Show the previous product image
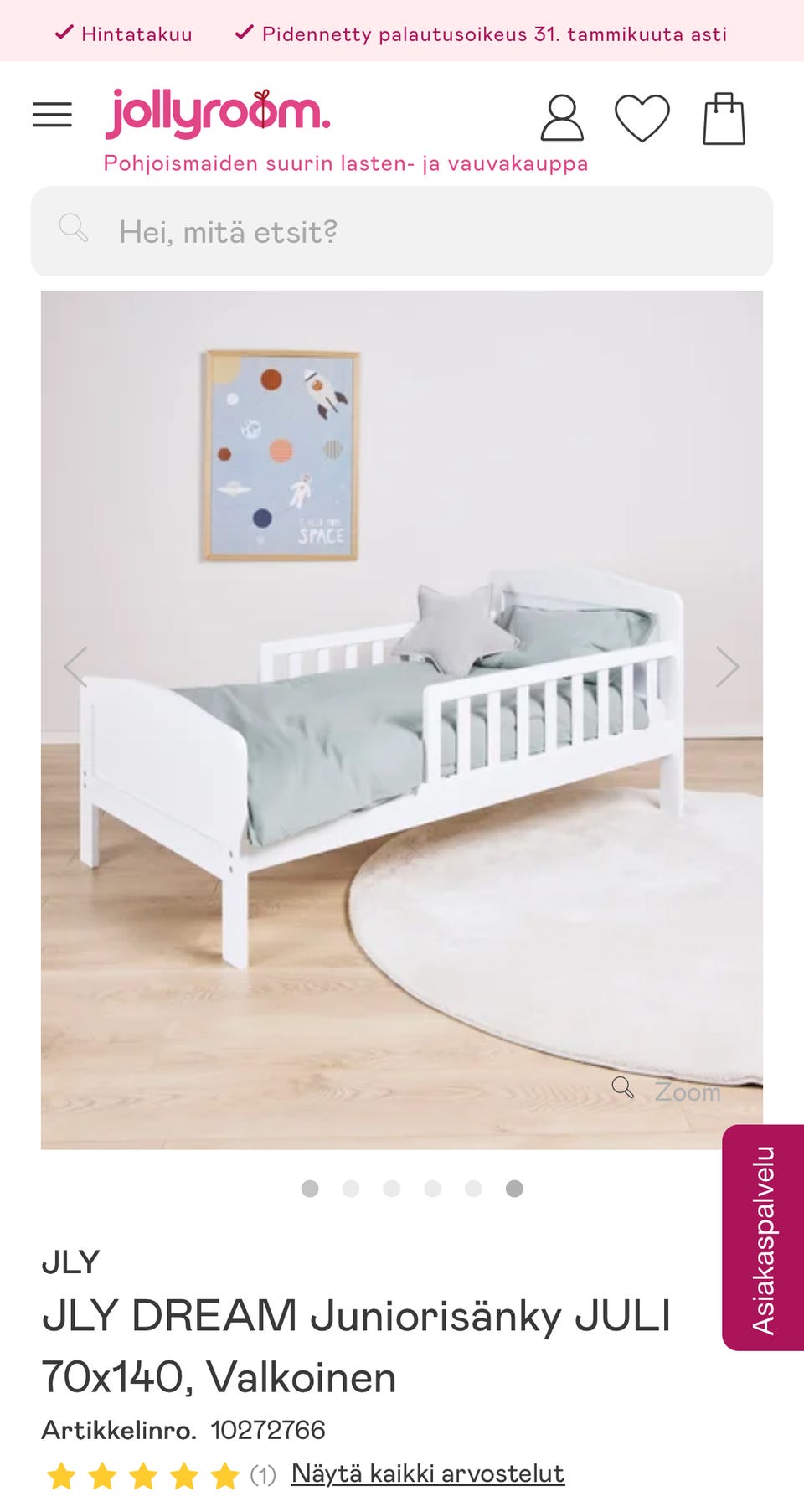 tap(76, 667)
